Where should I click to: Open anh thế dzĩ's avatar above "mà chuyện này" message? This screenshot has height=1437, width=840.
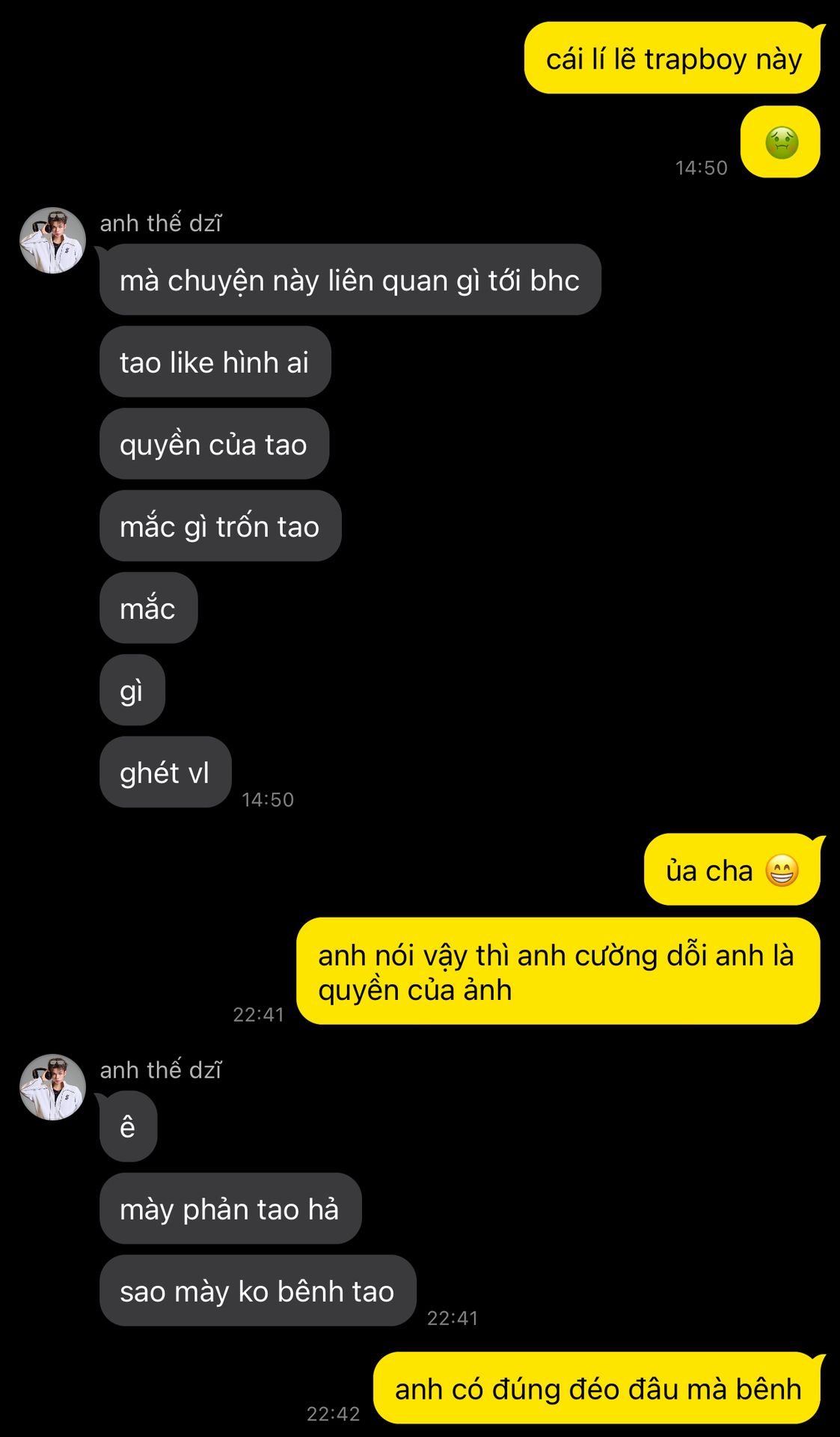tap(52, 240)
